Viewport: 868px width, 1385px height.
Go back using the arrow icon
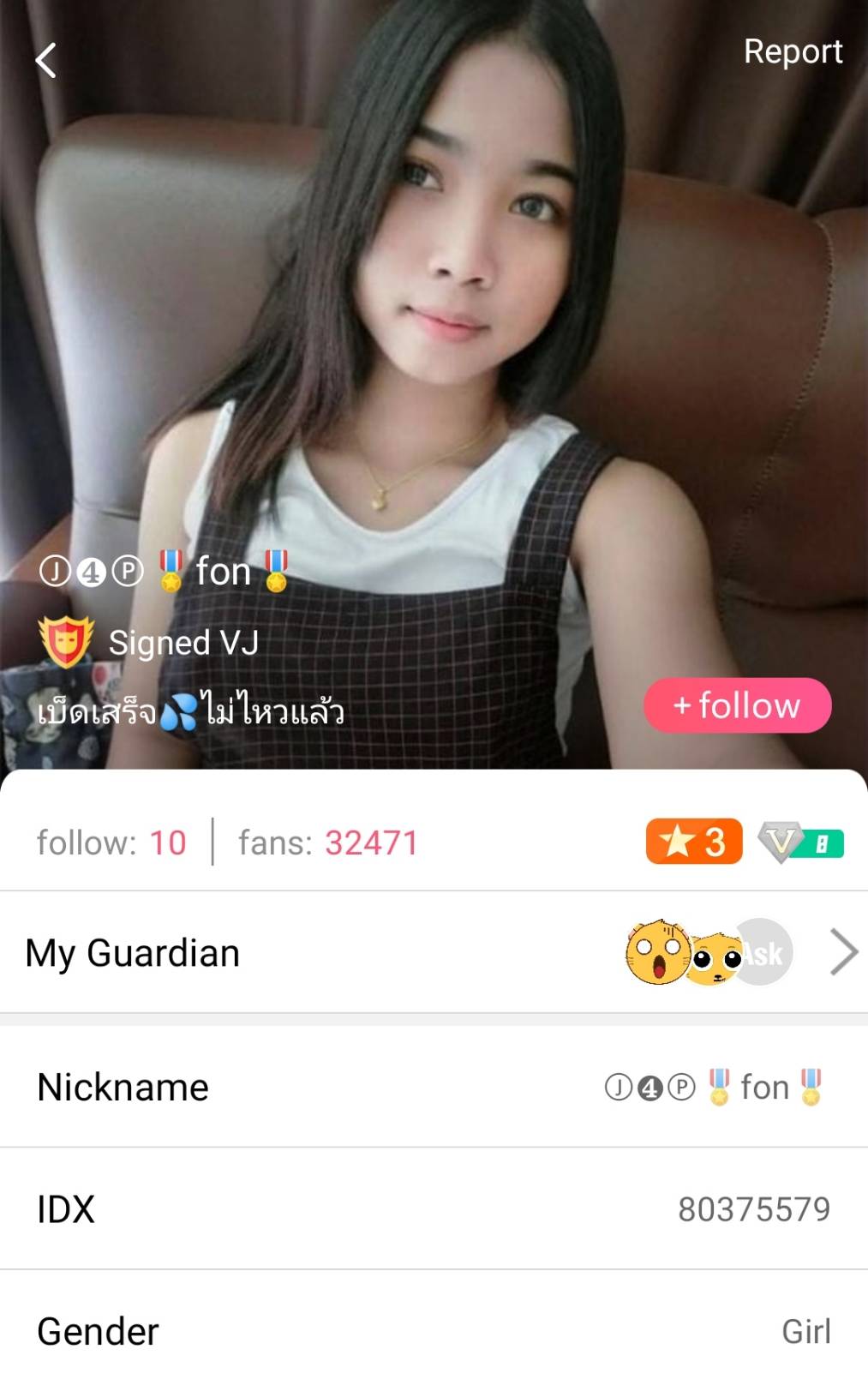point(45,61)
